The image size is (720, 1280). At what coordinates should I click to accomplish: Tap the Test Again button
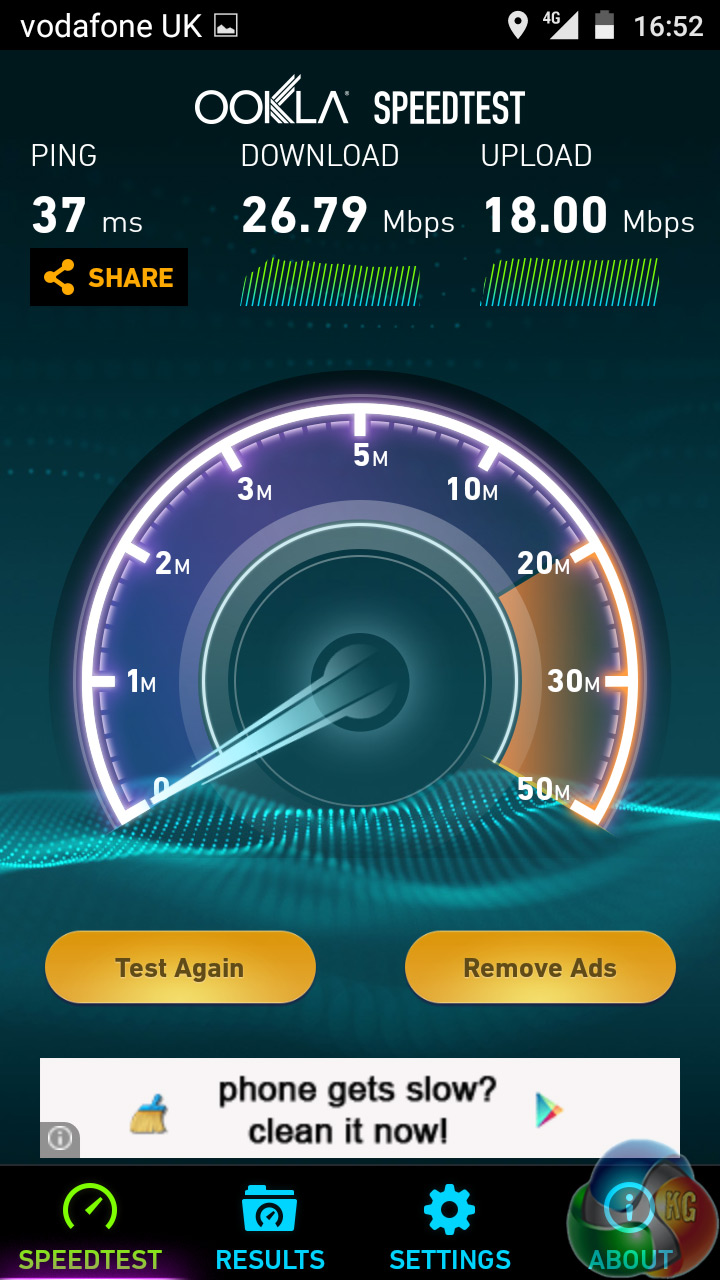tap(180, 967)
